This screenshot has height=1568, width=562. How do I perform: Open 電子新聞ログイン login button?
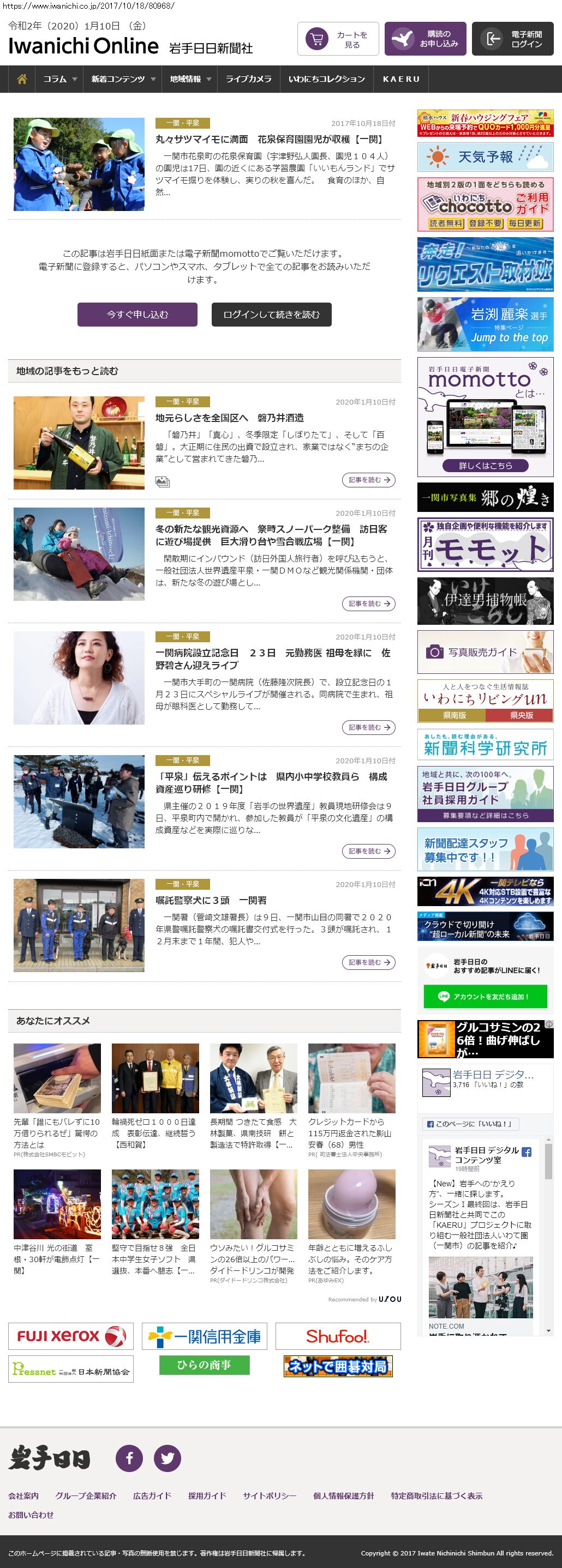pos(513,40)
